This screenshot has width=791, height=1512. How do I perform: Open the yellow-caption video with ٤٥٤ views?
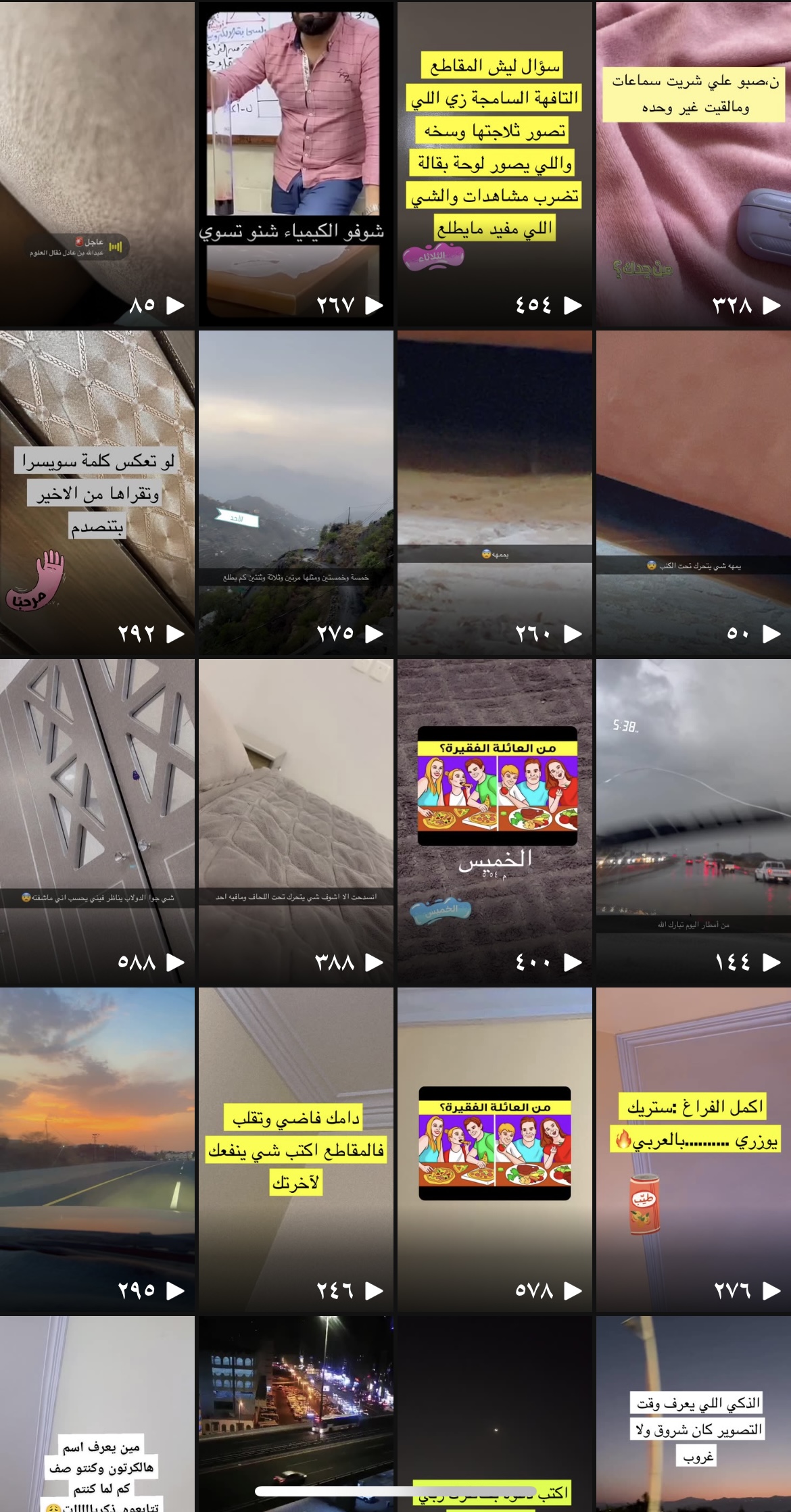494,162
